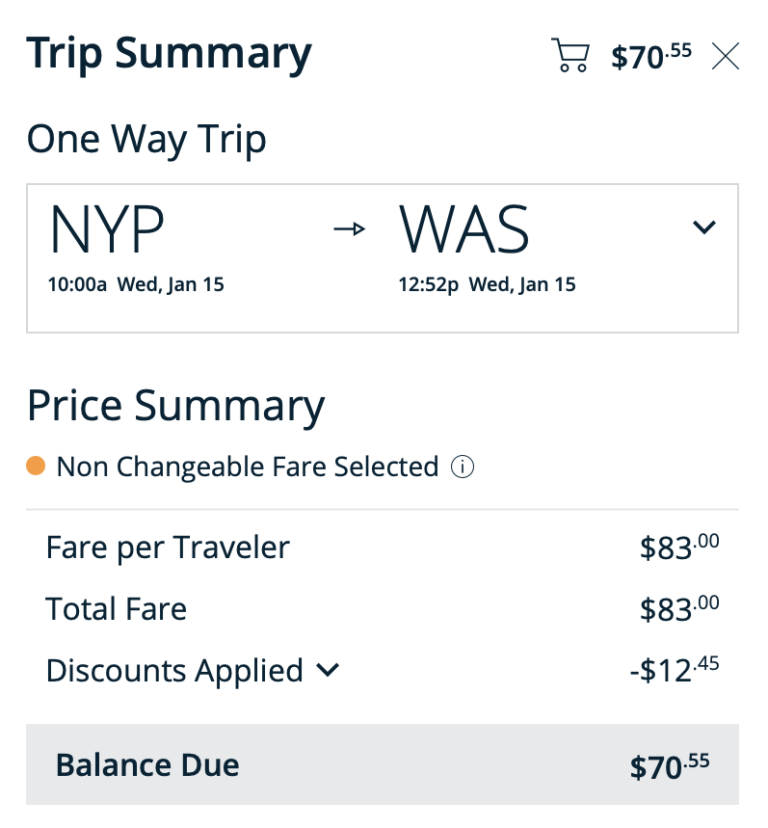
Task: Click Non Changeable Fare Selected text
Action: tap(248, 465)
